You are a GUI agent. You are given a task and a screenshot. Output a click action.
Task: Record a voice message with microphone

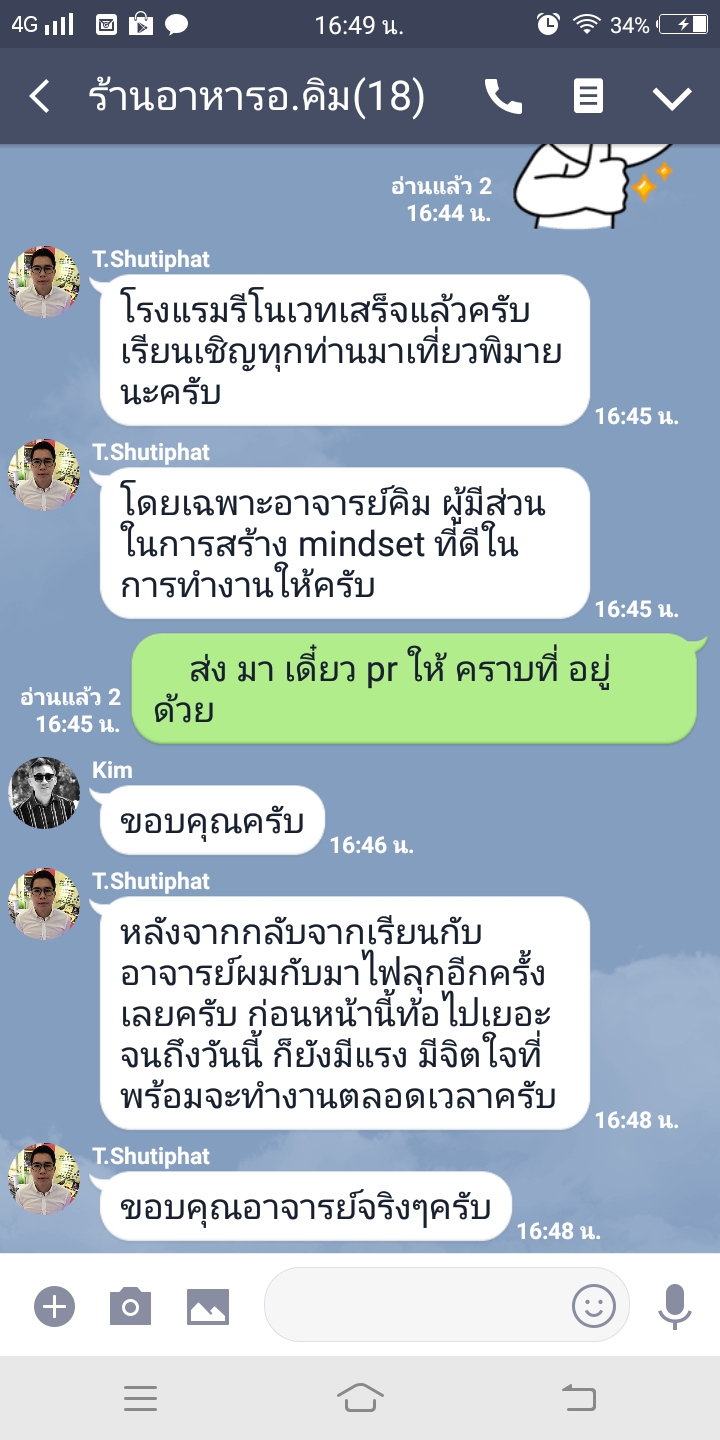(x=675, y=1305)
